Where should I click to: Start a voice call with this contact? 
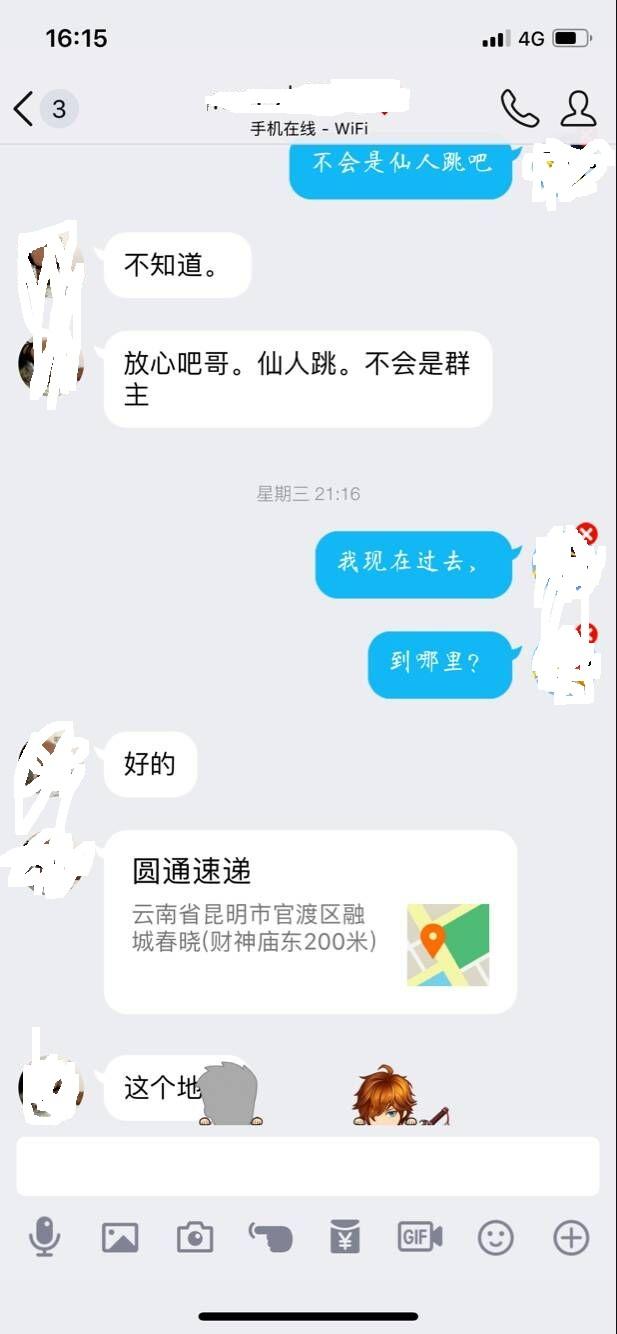click(x=519, y=108)
